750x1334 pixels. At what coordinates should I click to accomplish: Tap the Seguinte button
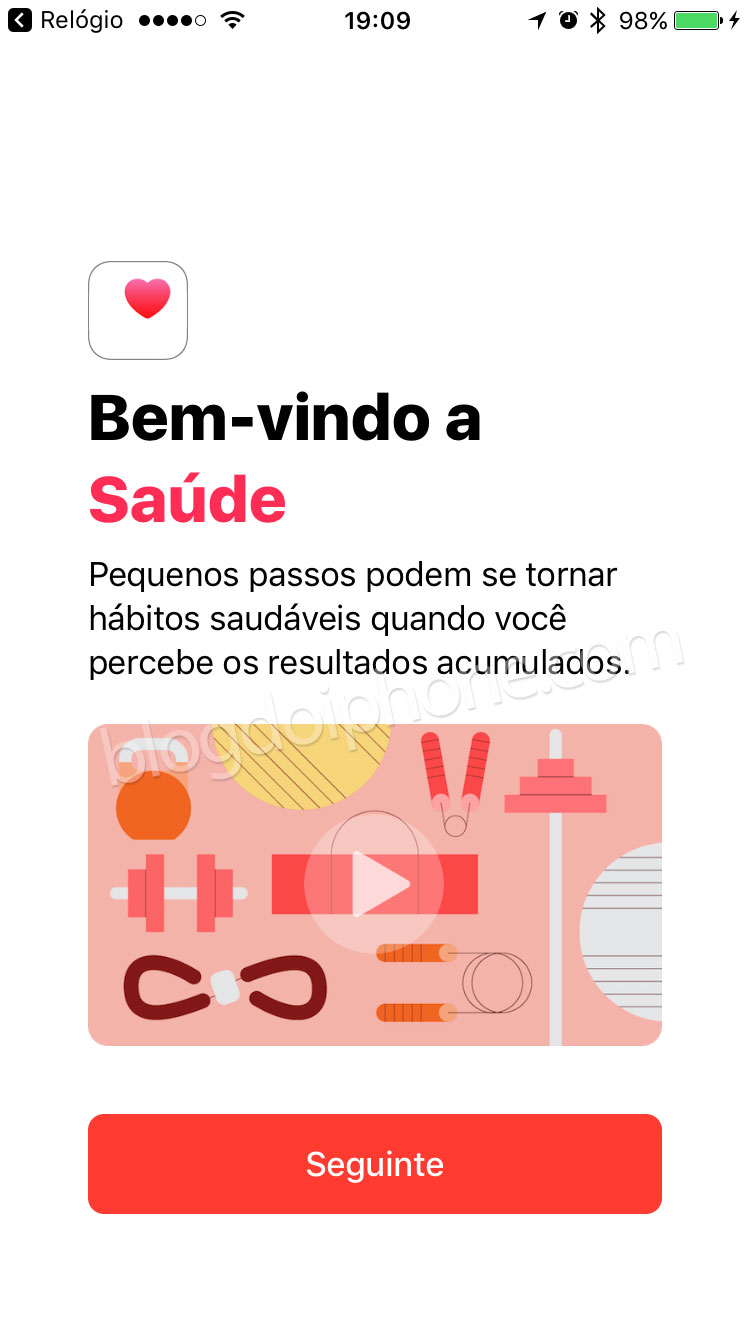click(375, 1164)
